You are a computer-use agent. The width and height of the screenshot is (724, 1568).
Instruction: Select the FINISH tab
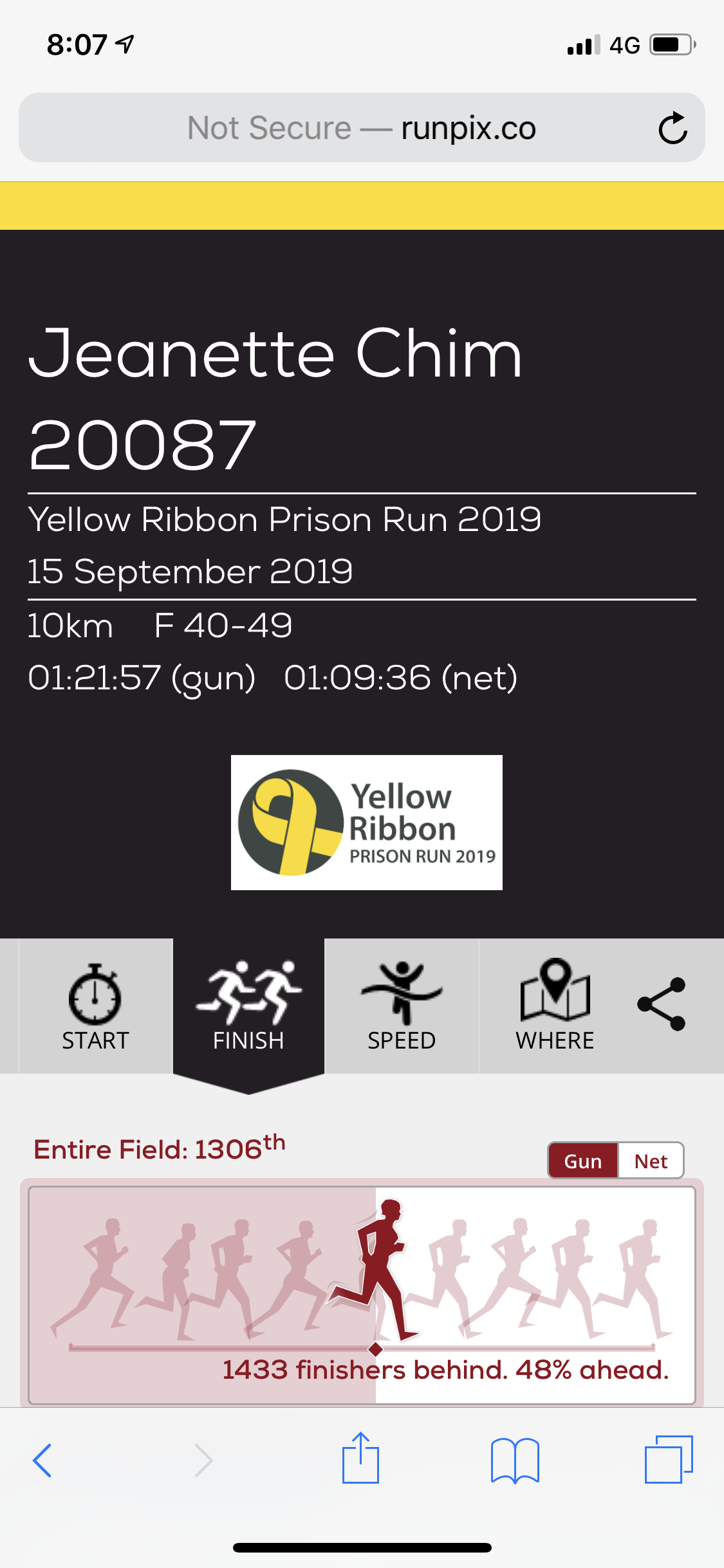[248, 1005]
